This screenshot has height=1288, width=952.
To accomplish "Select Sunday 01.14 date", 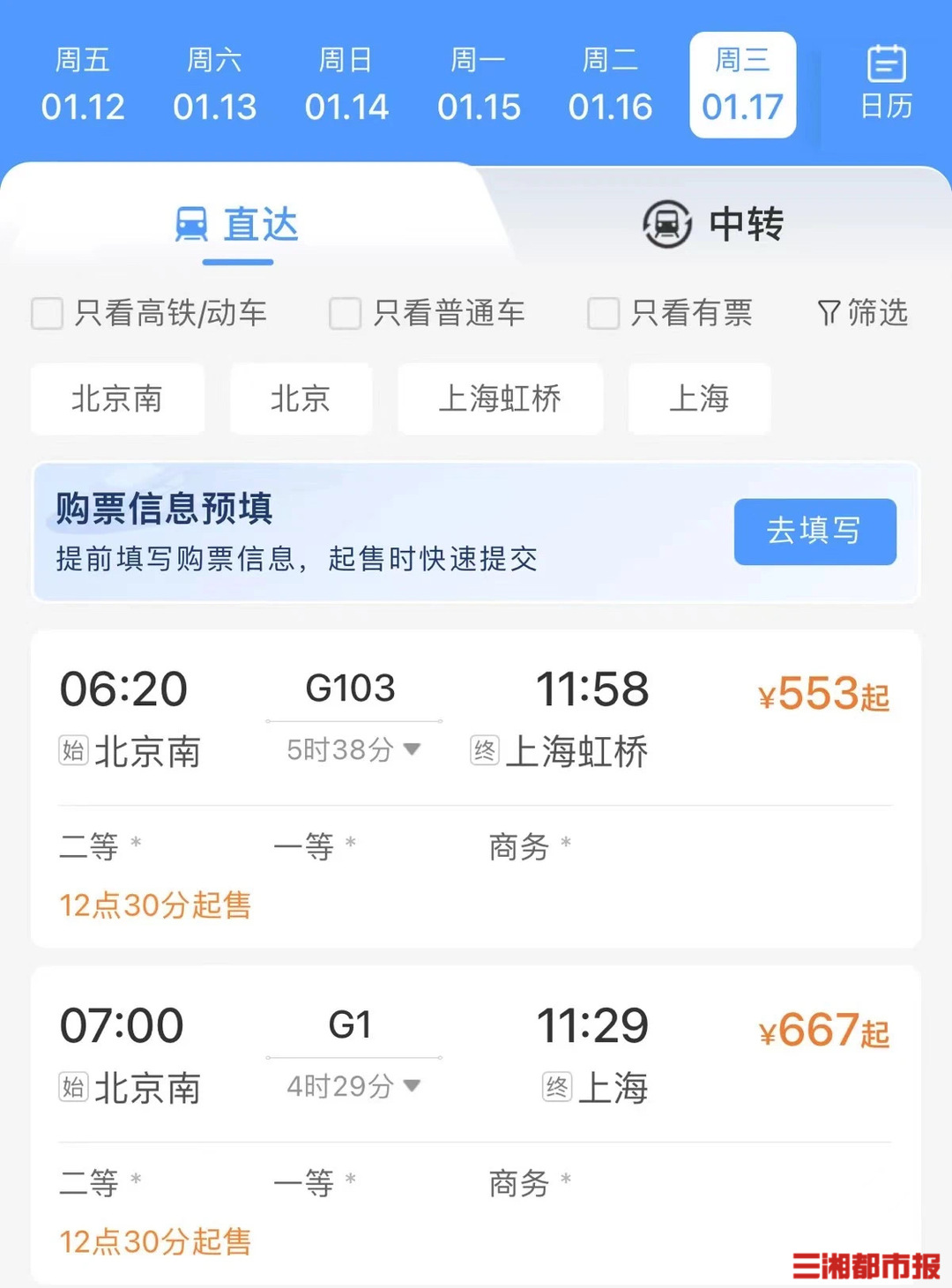I will click(x=346, y=86).
